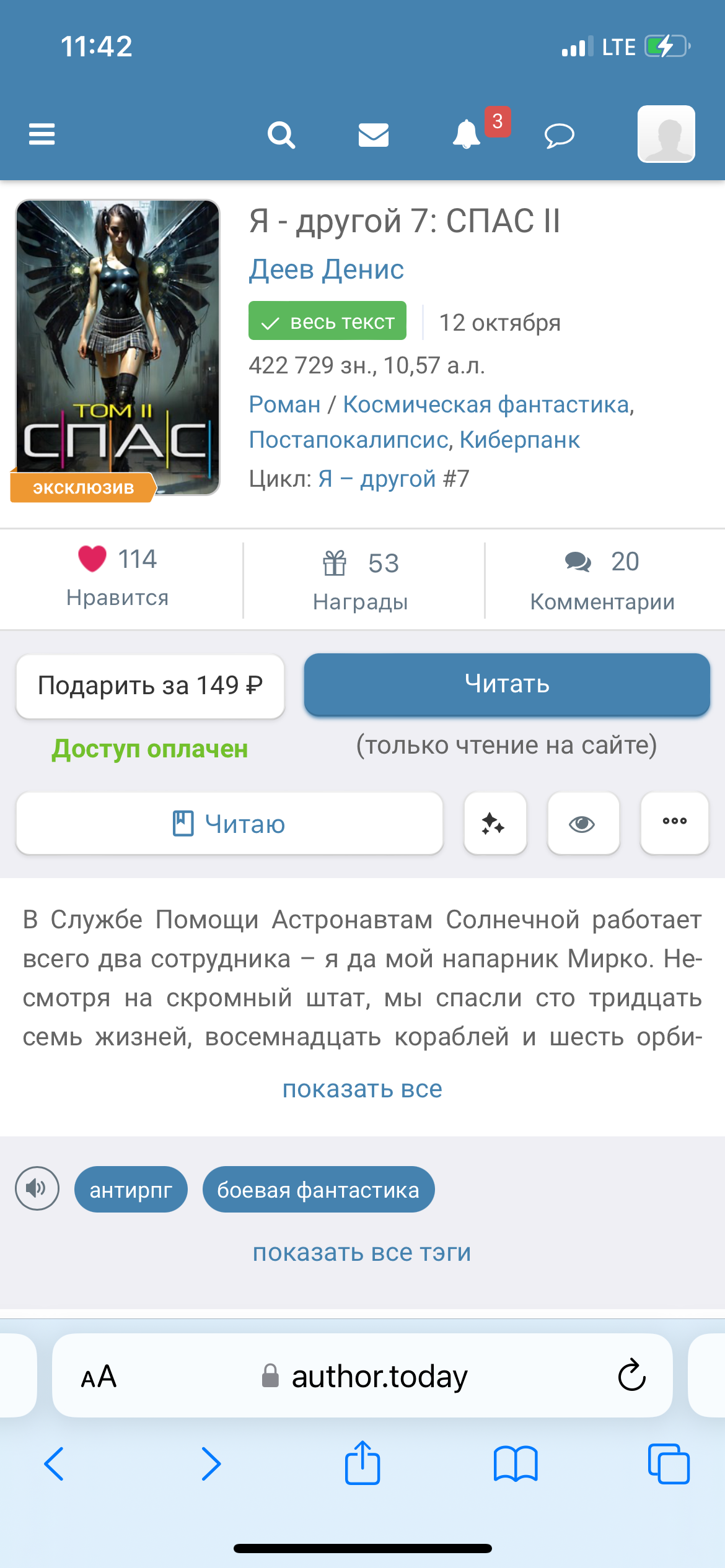
Task: Expand annotation with показать все
Action: coord(362,1089)
